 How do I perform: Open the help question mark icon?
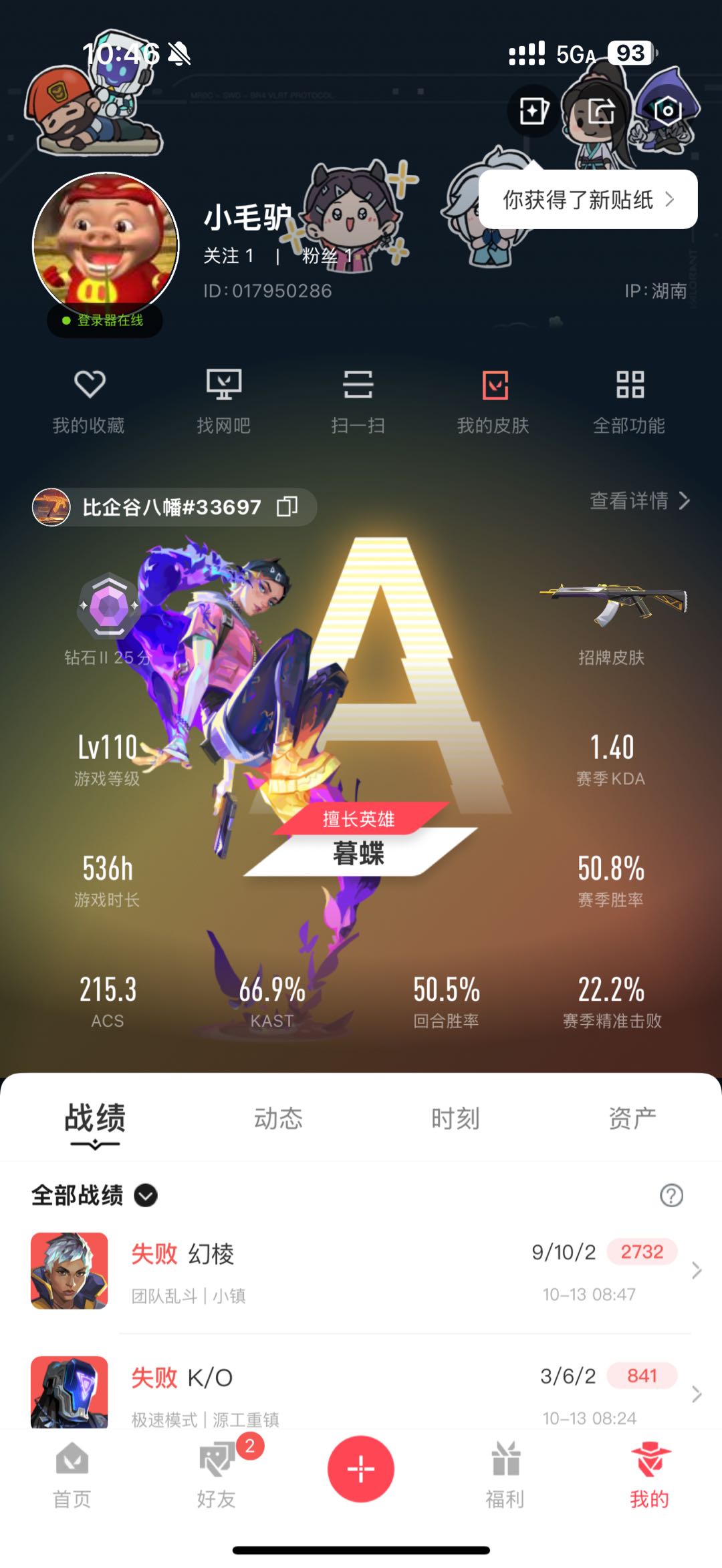(671, 1195)
